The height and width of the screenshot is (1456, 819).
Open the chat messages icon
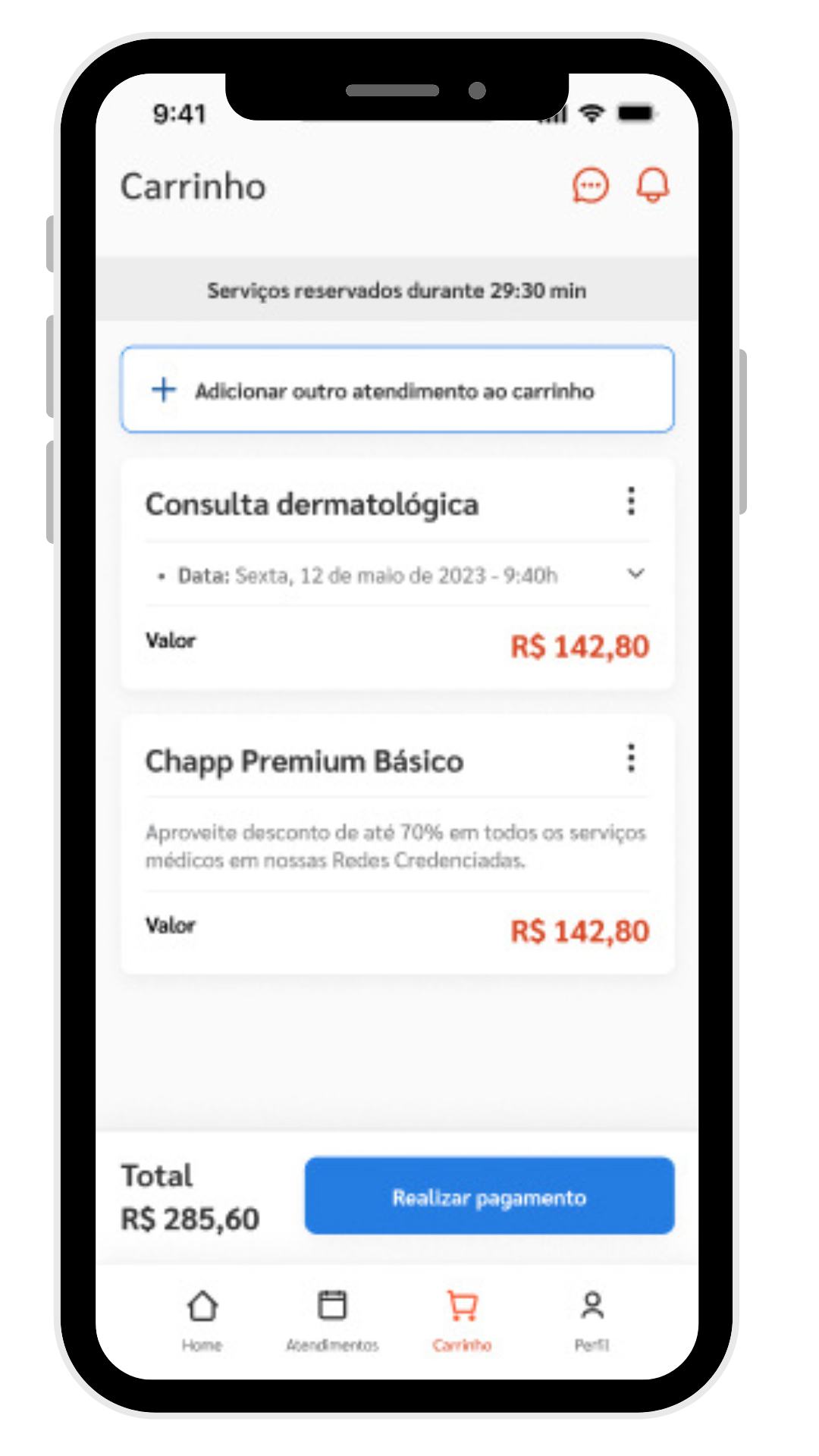click(590, 186)
